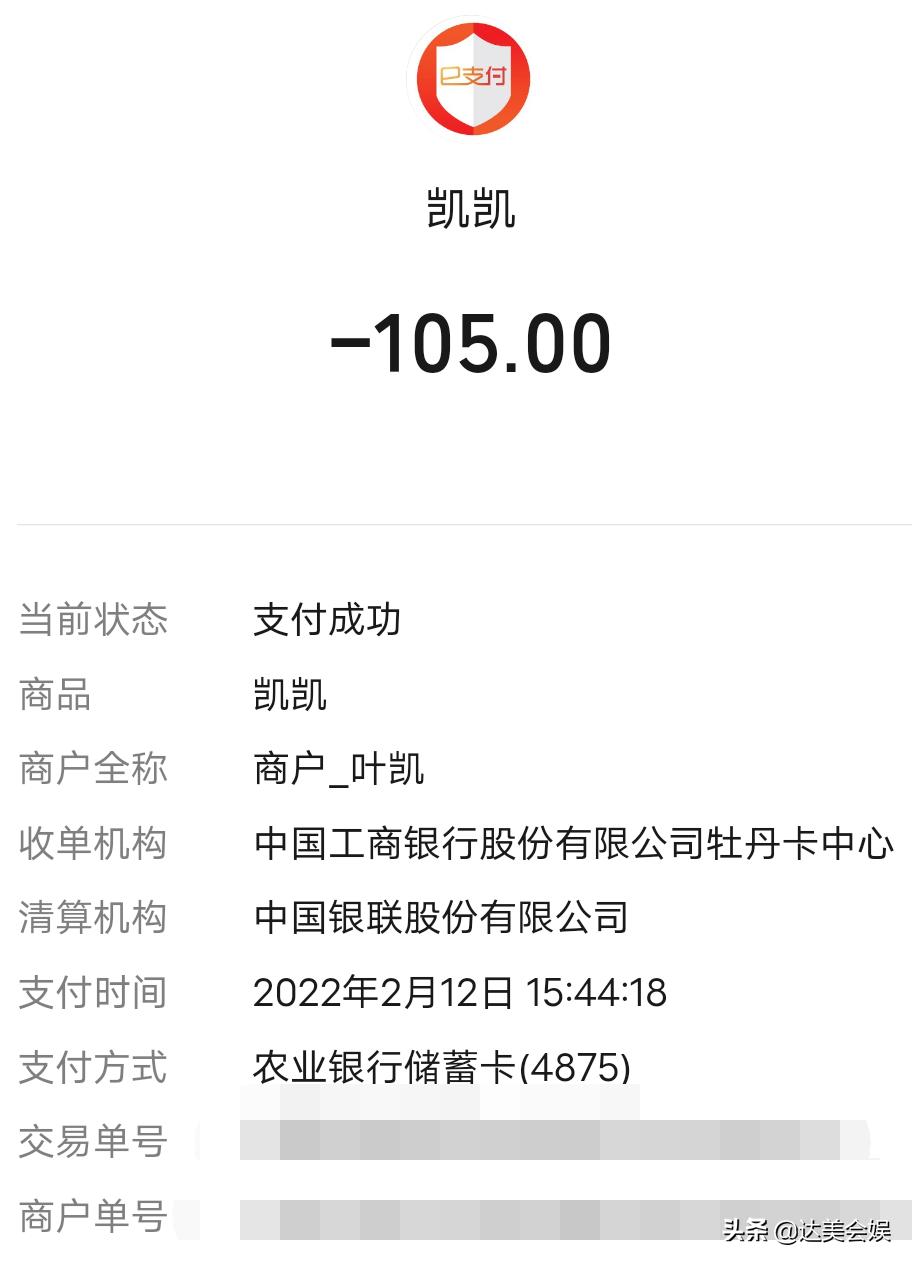Tap the clearing agency 中国银联股份有限公司
Image resolution: width=912 pixels, height=1264 pixels.
[x=442, y=918]
